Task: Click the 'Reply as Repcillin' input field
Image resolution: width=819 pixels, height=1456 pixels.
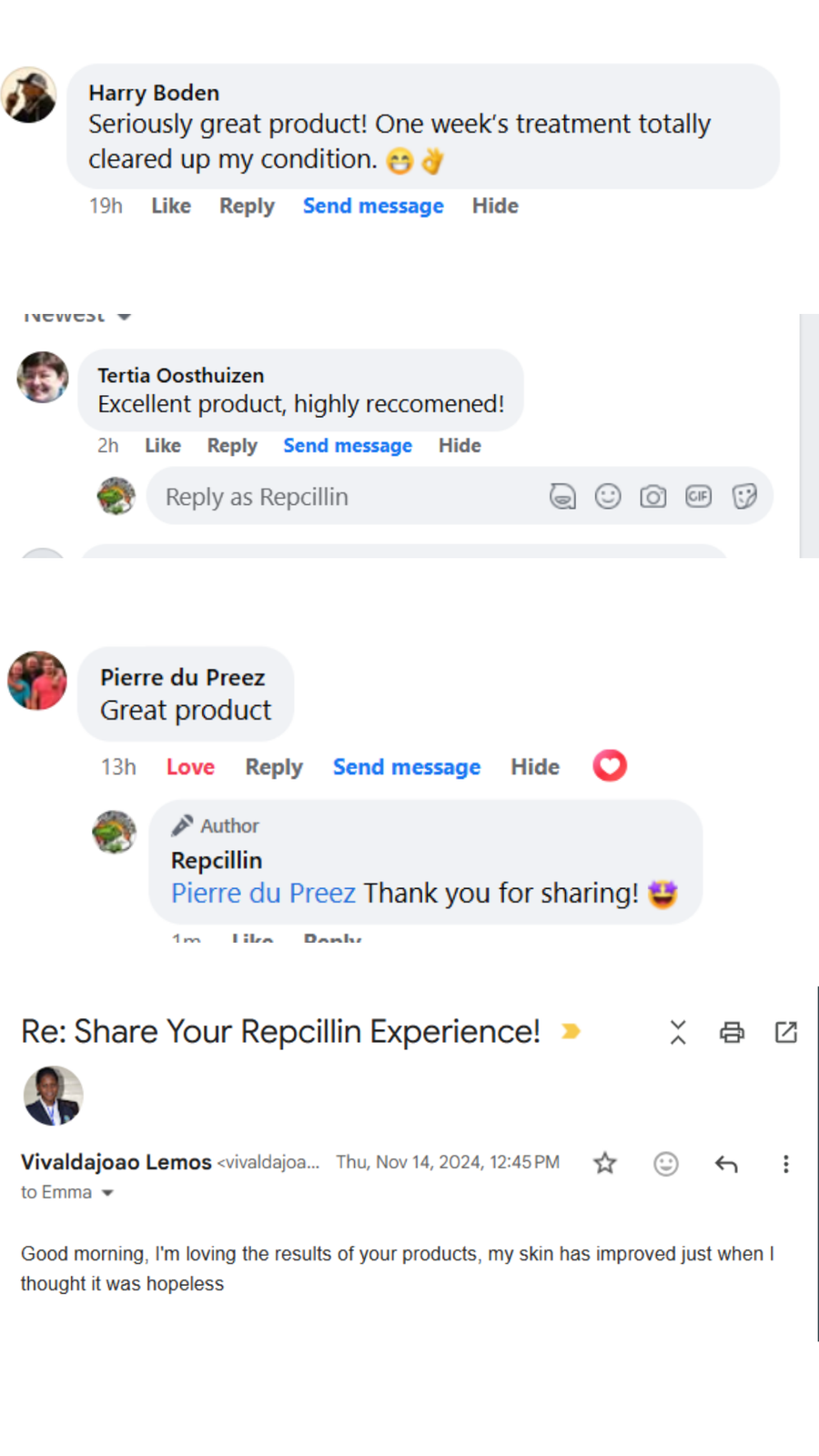Action: 318,496
